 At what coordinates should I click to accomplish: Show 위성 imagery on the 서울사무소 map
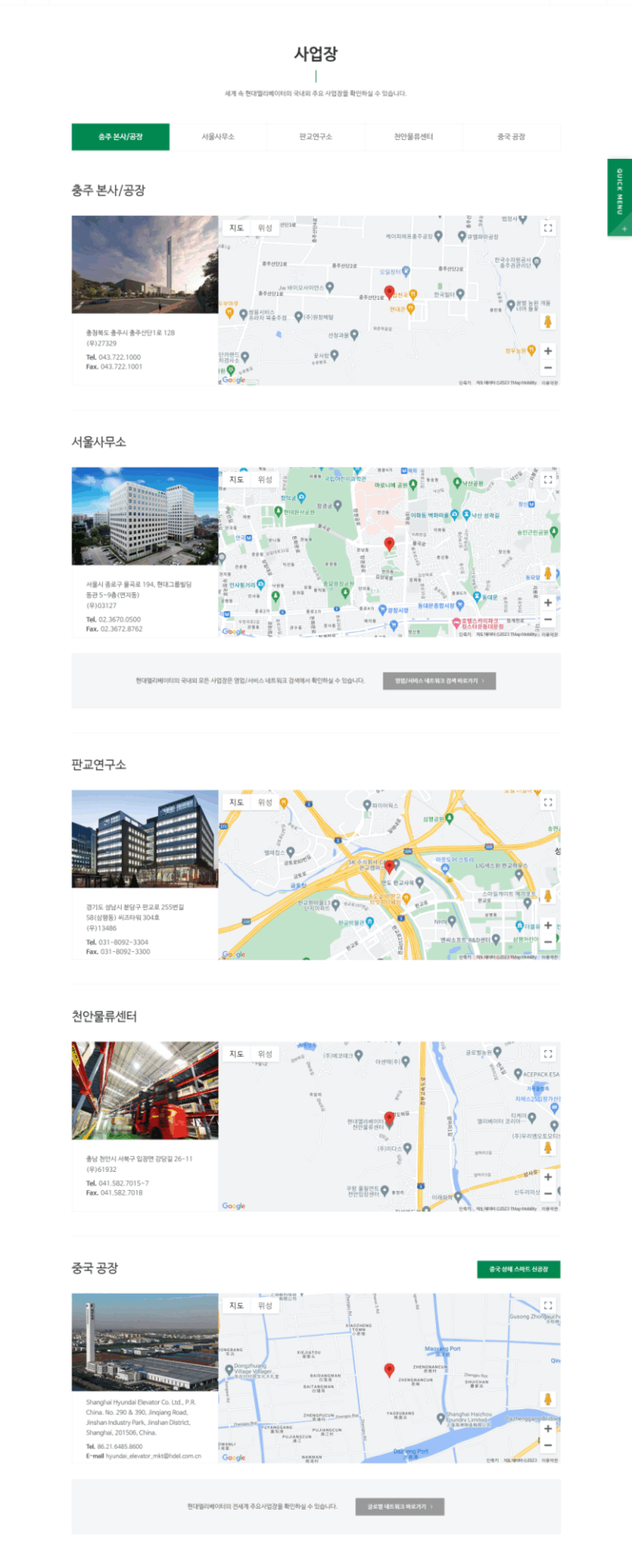coord(265,479)
